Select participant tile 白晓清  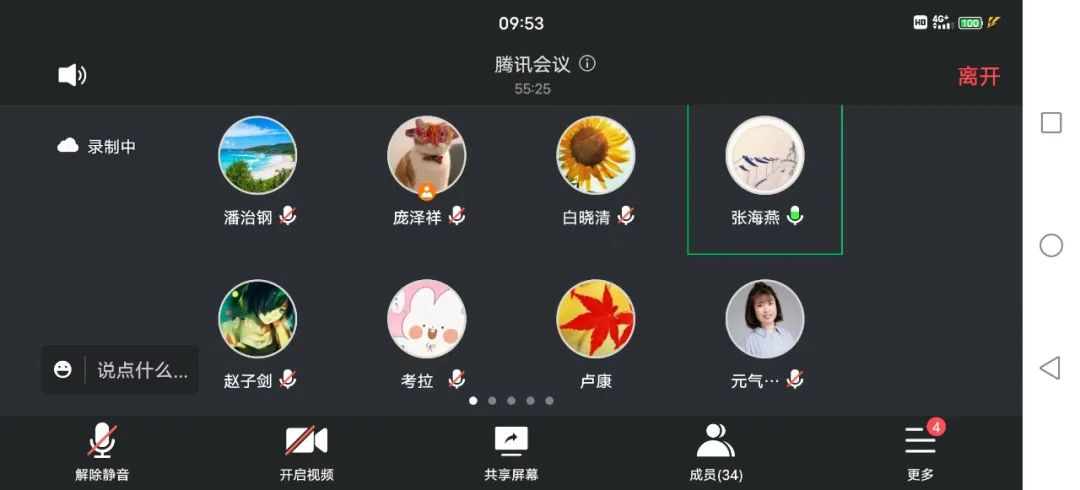[x=596, y=156]
